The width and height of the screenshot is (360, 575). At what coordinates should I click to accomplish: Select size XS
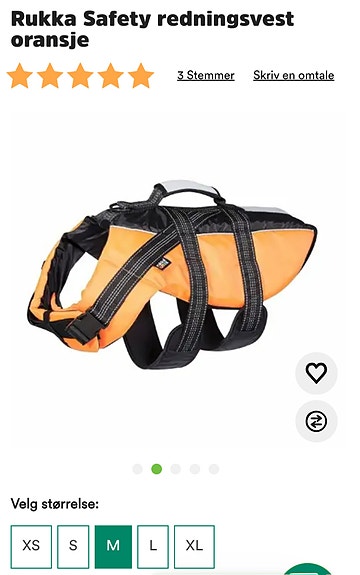pos(31,546)
